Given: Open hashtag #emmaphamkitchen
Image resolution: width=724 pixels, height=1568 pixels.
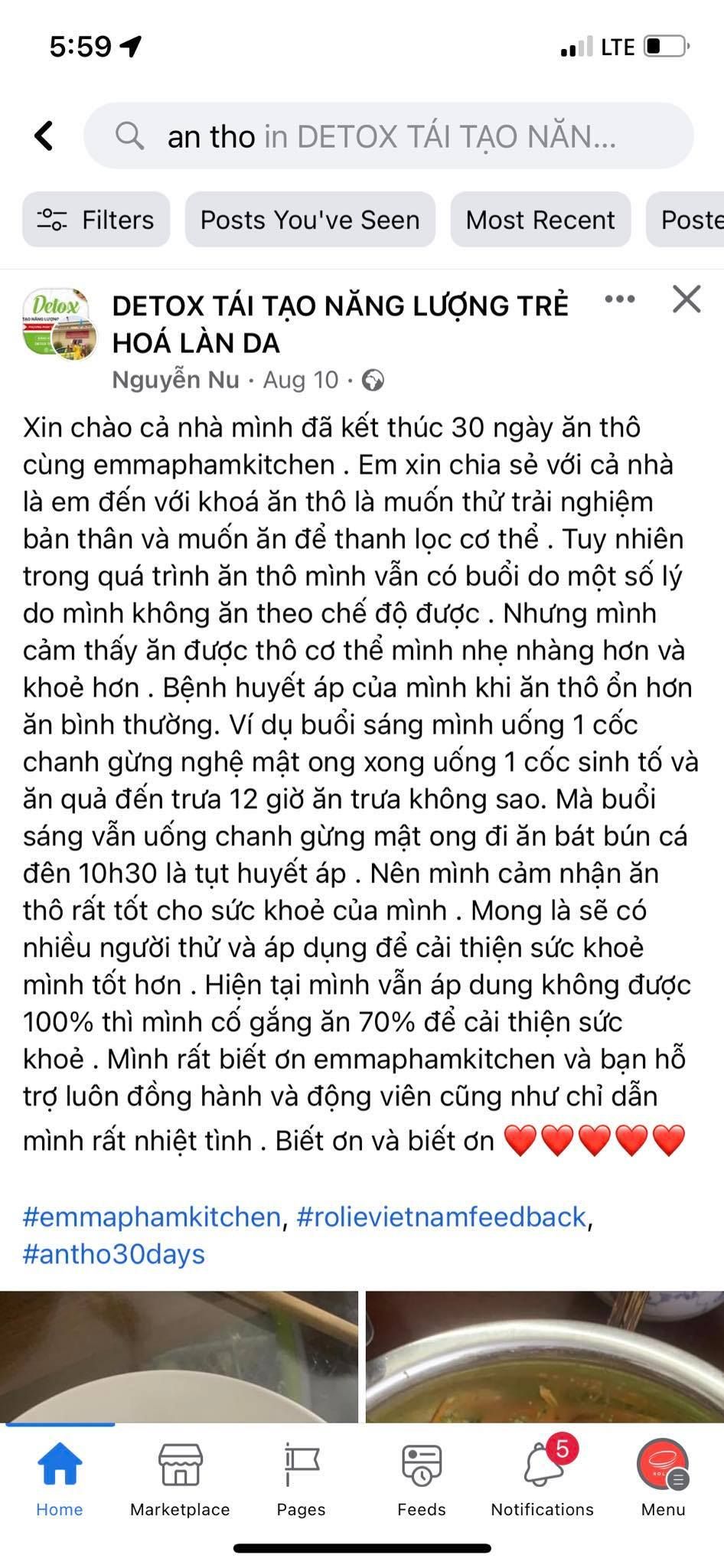Looking at the screenshot, I should tap(152, 1217).
